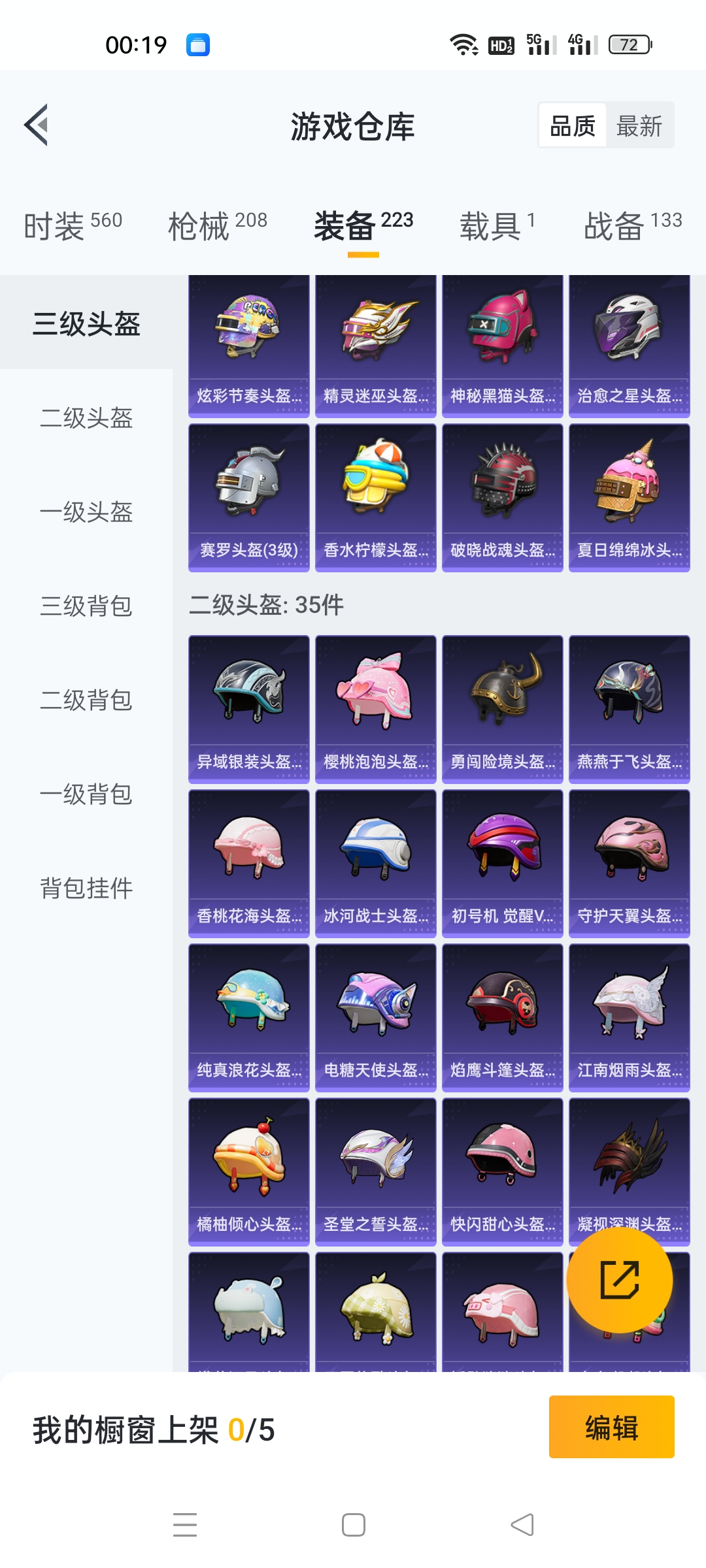The height and width of the screenshot is (1568, 706).
Task: Switch to the 时装 tab
Action: pos(73,226)
